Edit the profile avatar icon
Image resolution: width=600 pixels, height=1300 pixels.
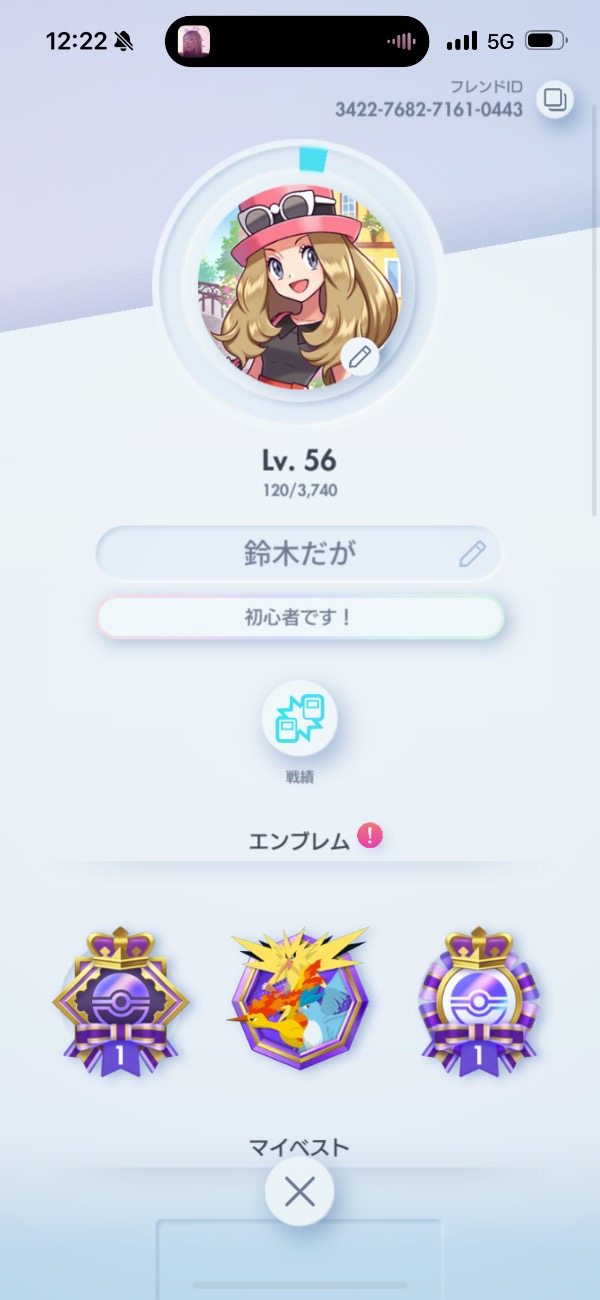coord(359,356)
